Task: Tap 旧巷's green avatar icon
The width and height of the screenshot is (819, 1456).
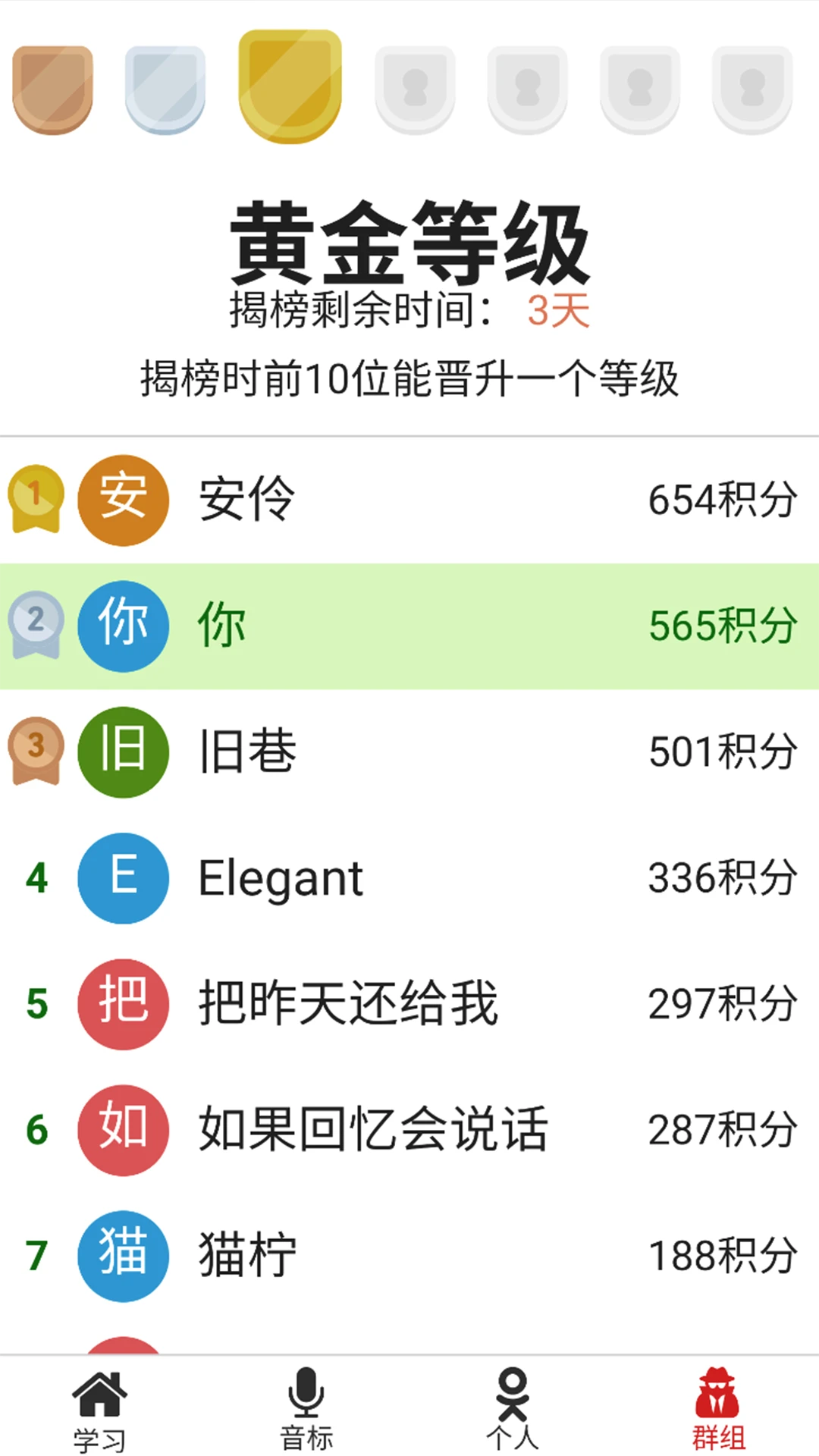Action: point(122,752)
